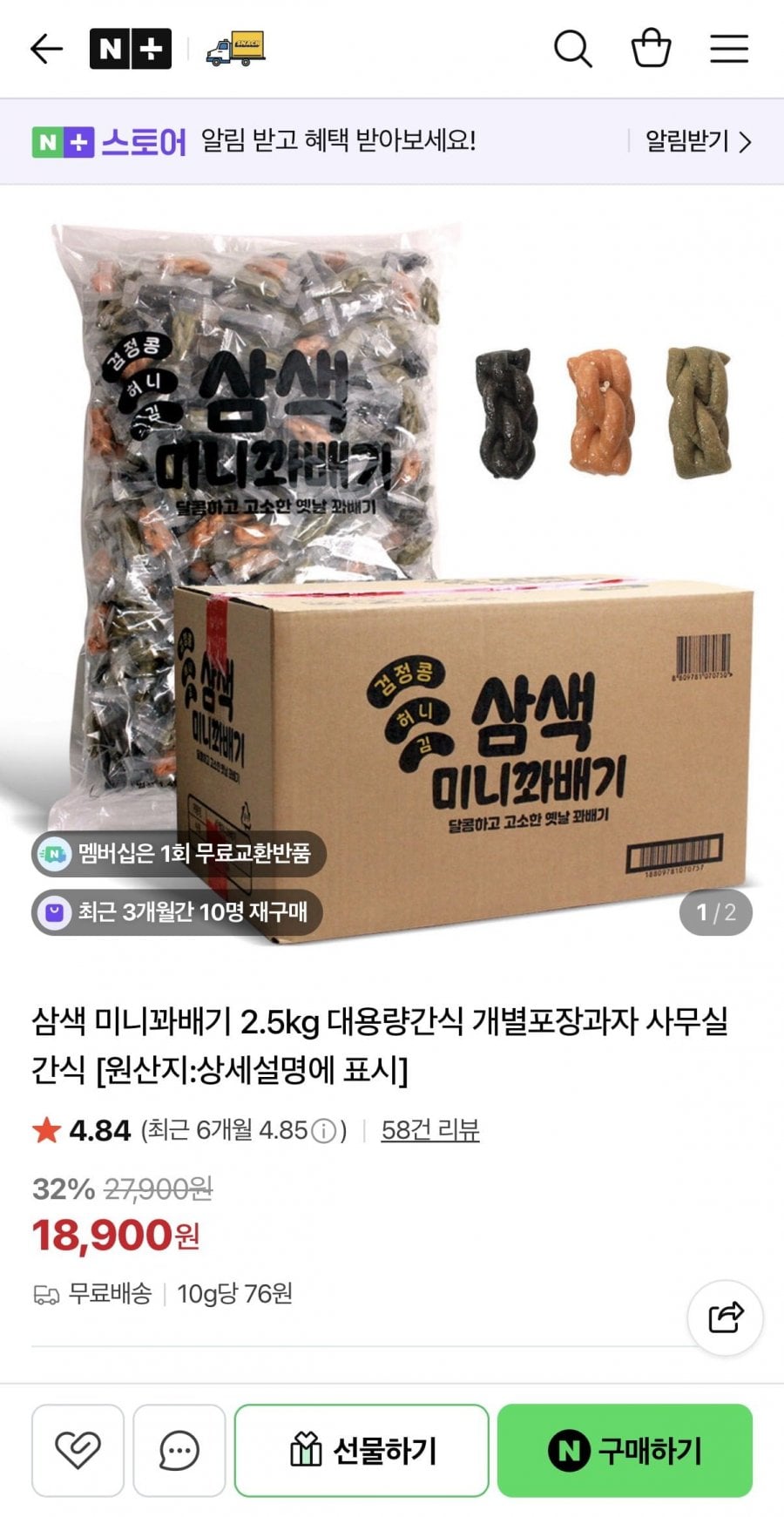
Task: Tap 구매하기 to buy now
Action: click(625, 1451)
